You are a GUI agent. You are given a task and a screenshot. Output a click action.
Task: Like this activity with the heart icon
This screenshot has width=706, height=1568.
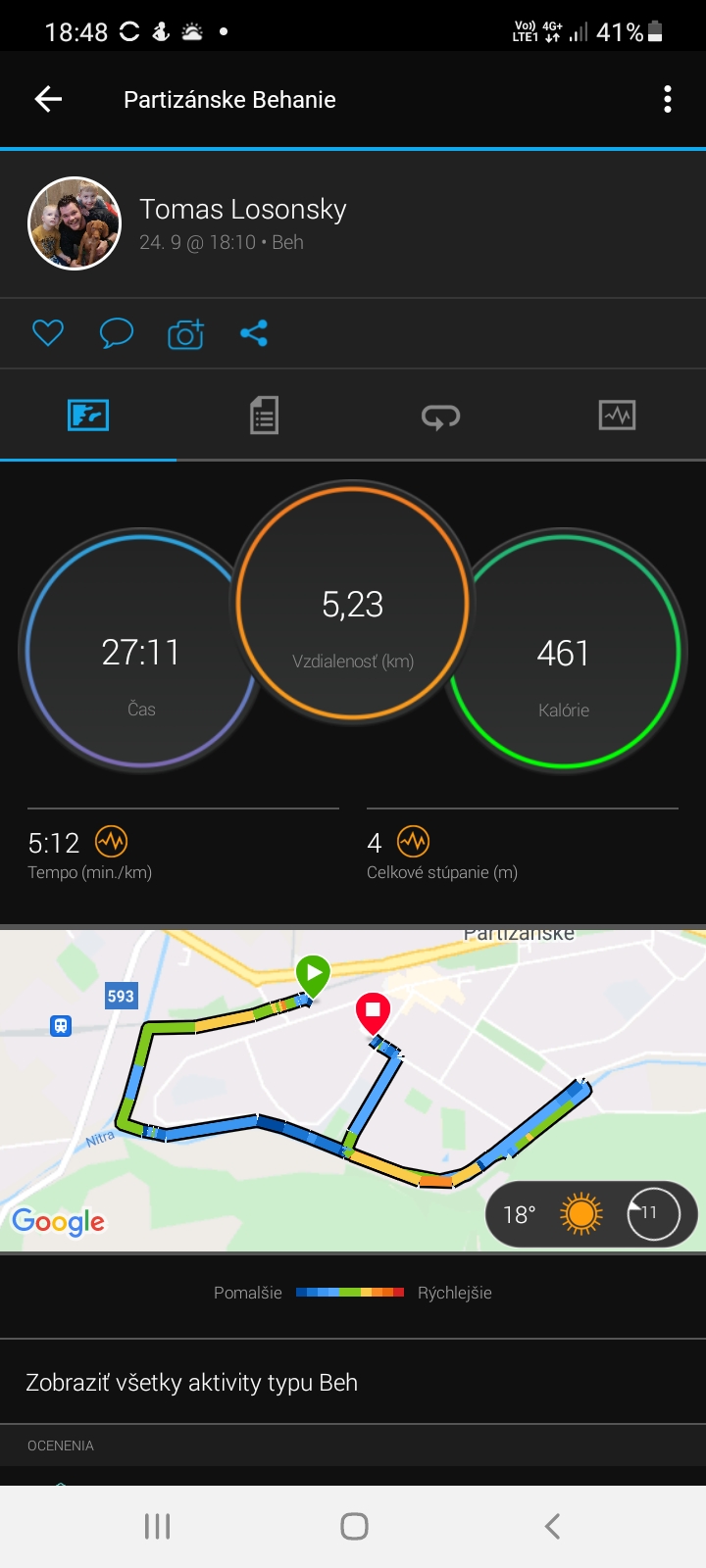point(48,333)
